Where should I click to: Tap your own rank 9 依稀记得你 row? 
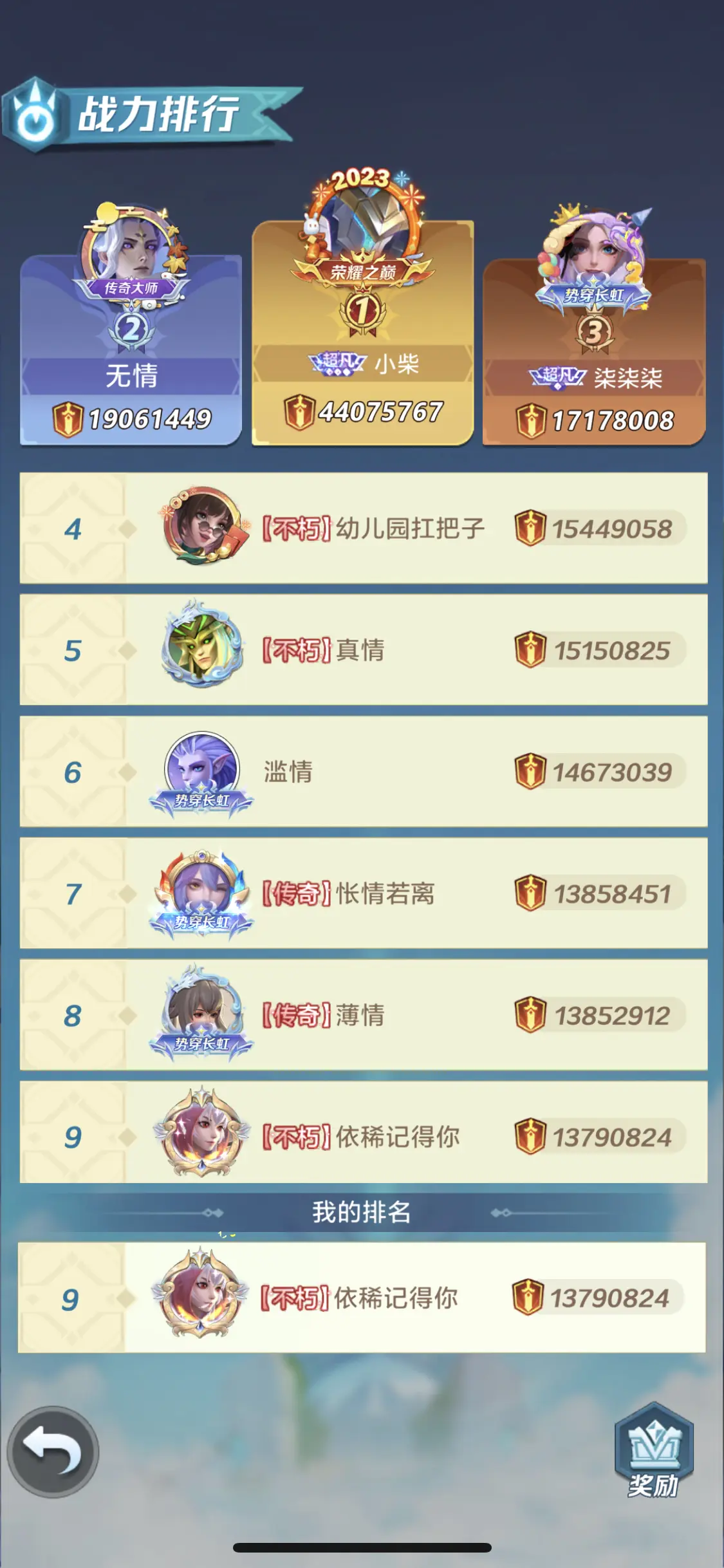tap(362, 1296)
